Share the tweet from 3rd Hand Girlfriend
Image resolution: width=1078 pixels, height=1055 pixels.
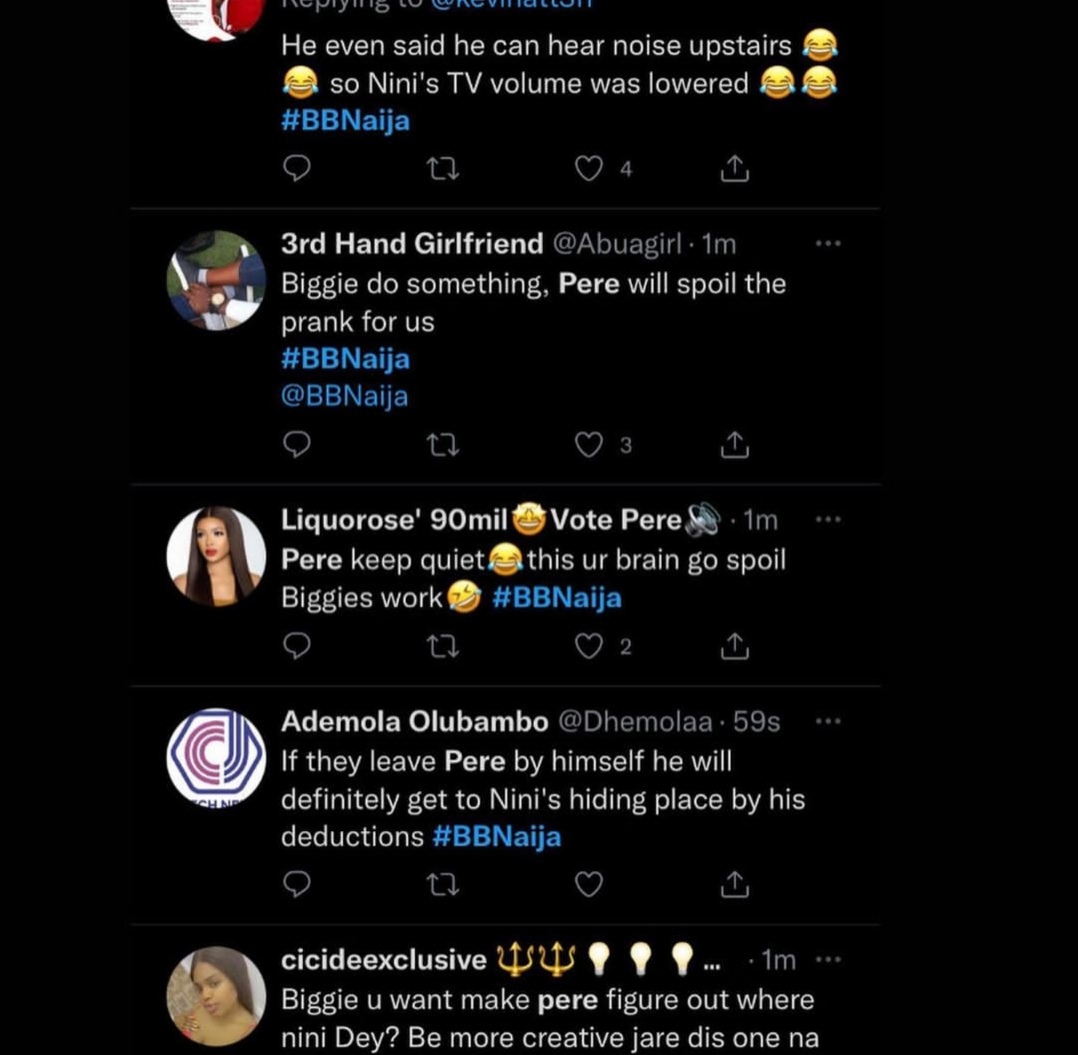point(735,445)
